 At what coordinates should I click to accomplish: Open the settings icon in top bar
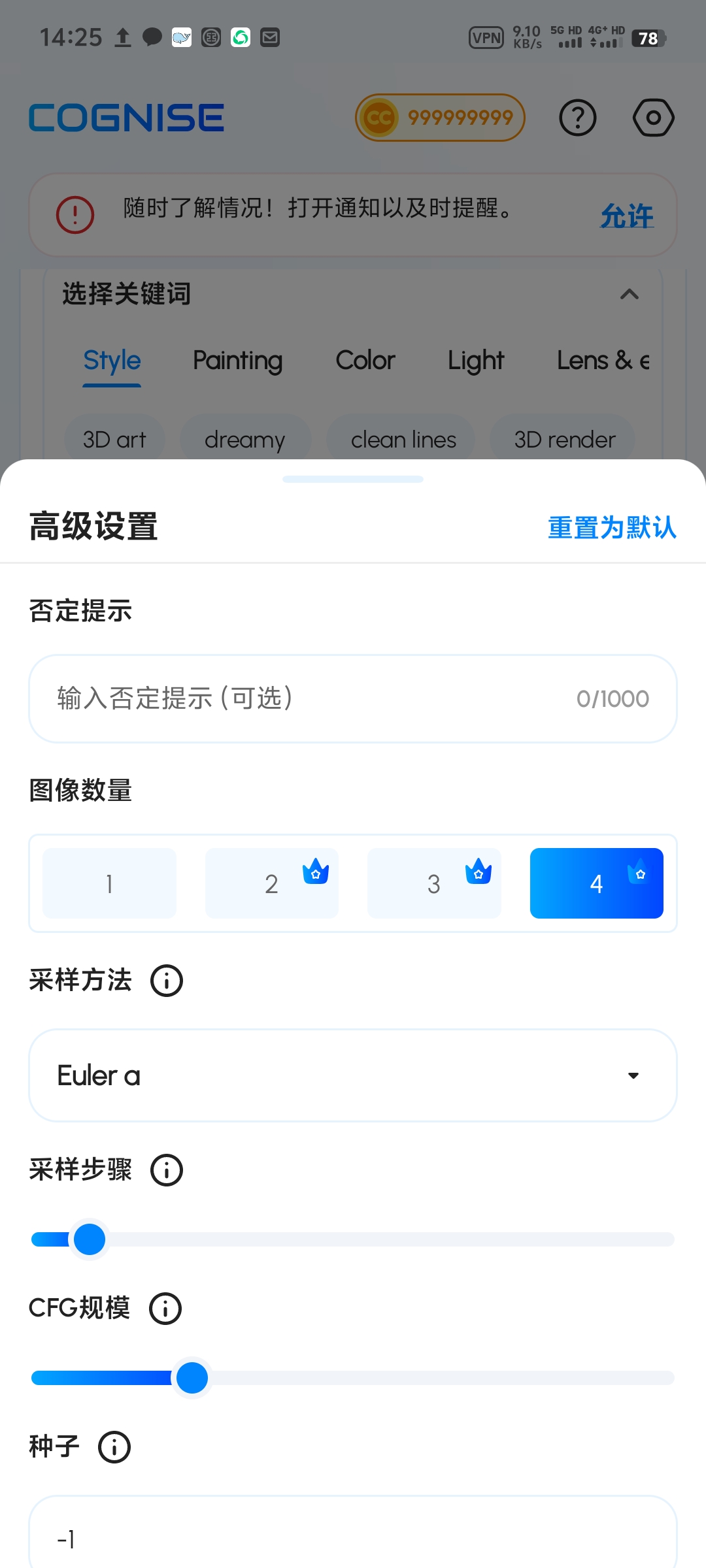[654, 118]
